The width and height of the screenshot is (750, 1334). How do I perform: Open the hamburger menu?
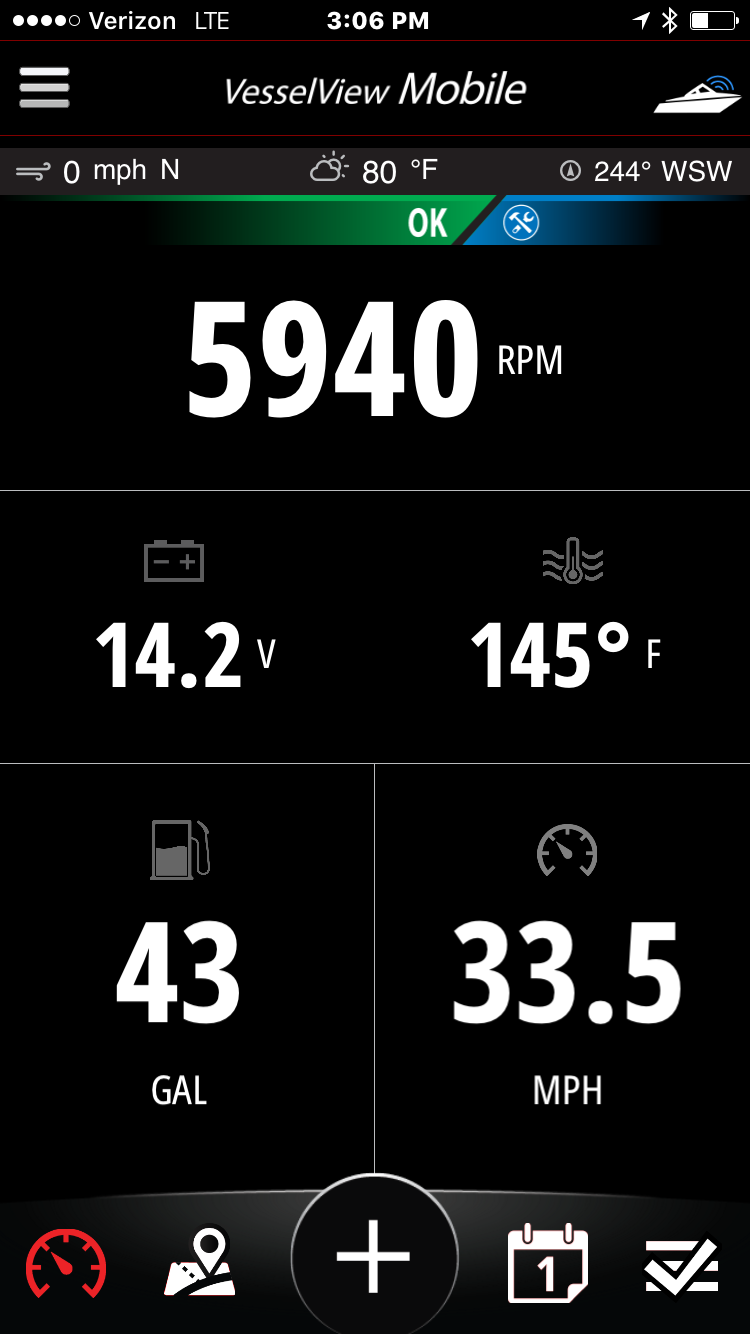[44, 88]
